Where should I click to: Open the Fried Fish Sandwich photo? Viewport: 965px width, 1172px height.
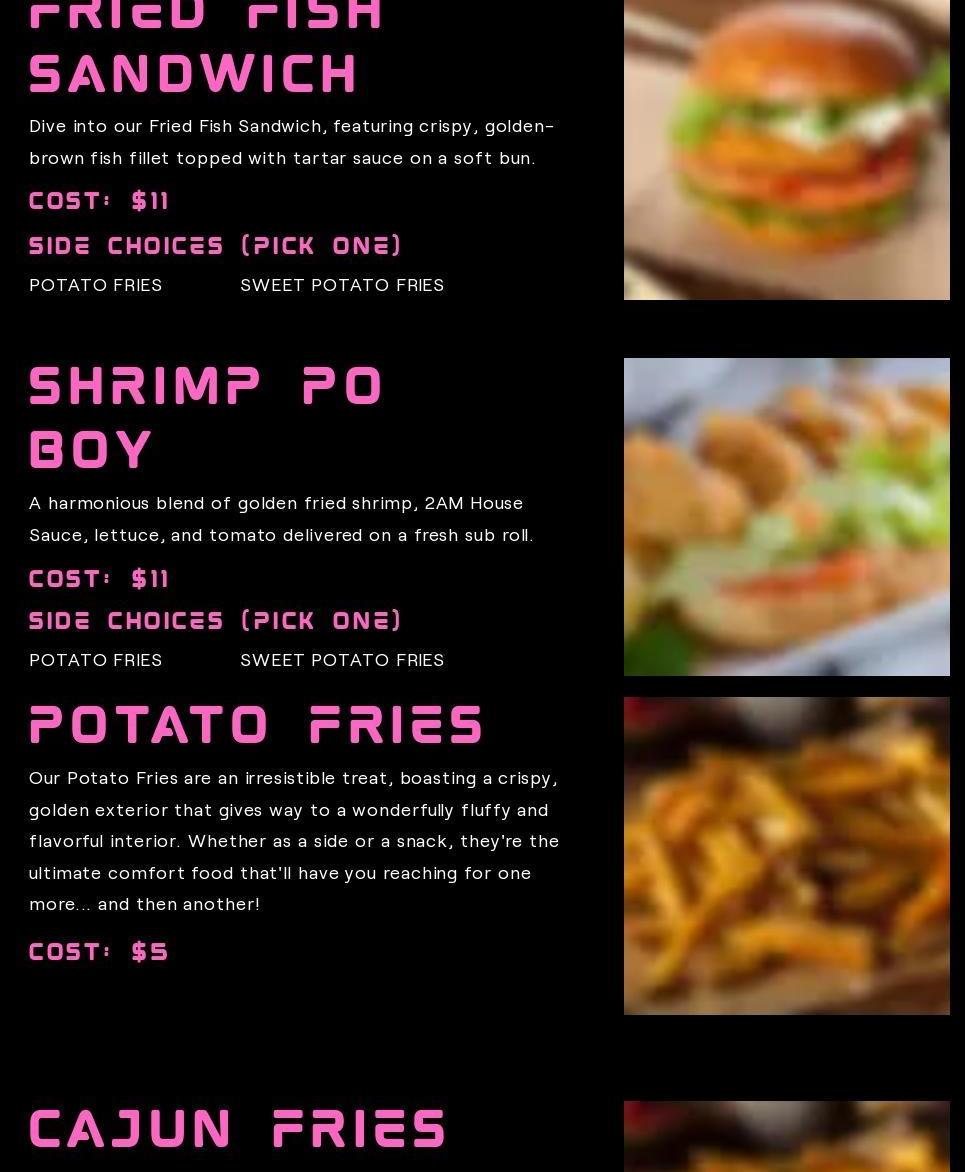pyautogui.click(x=786, y=150)
